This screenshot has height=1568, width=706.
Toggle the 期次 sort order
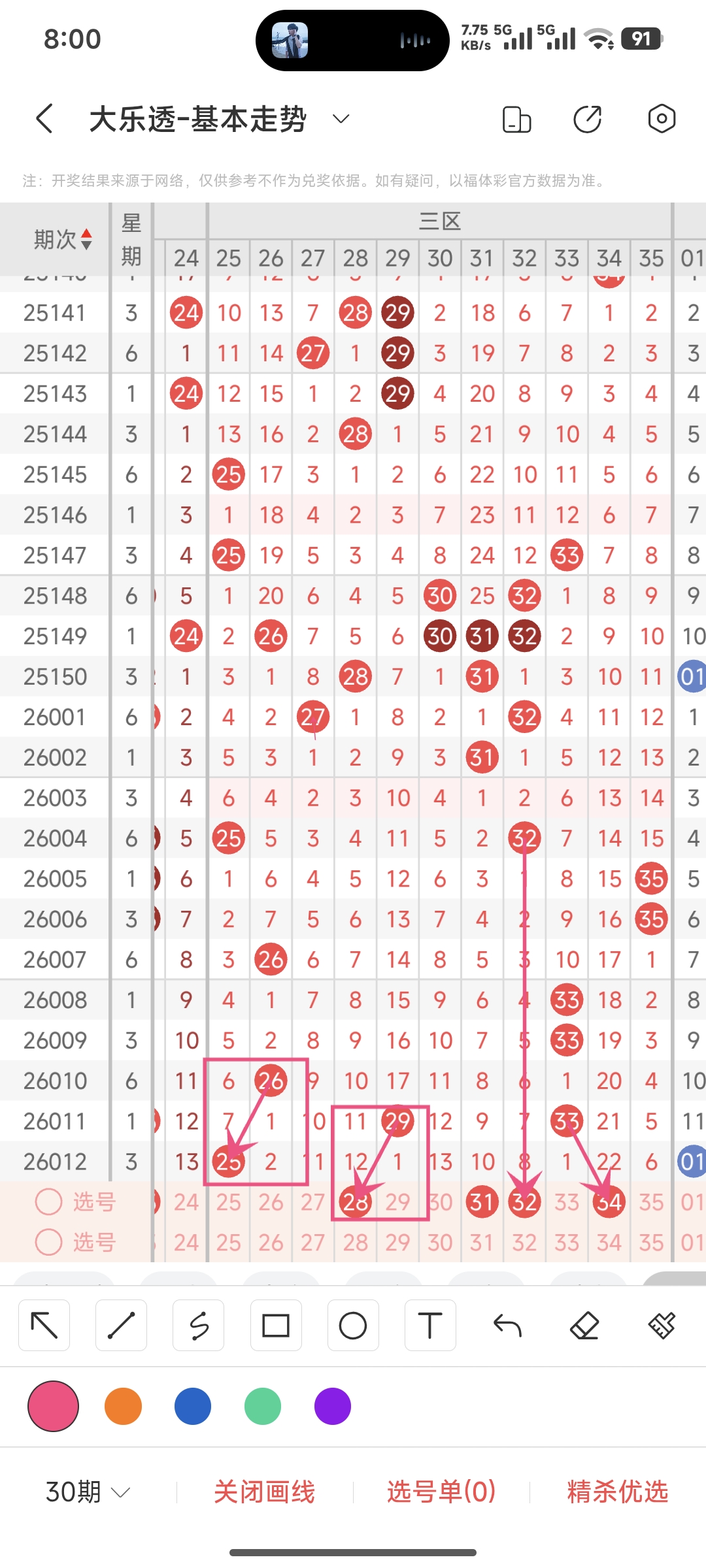click(x=63, y=240)
